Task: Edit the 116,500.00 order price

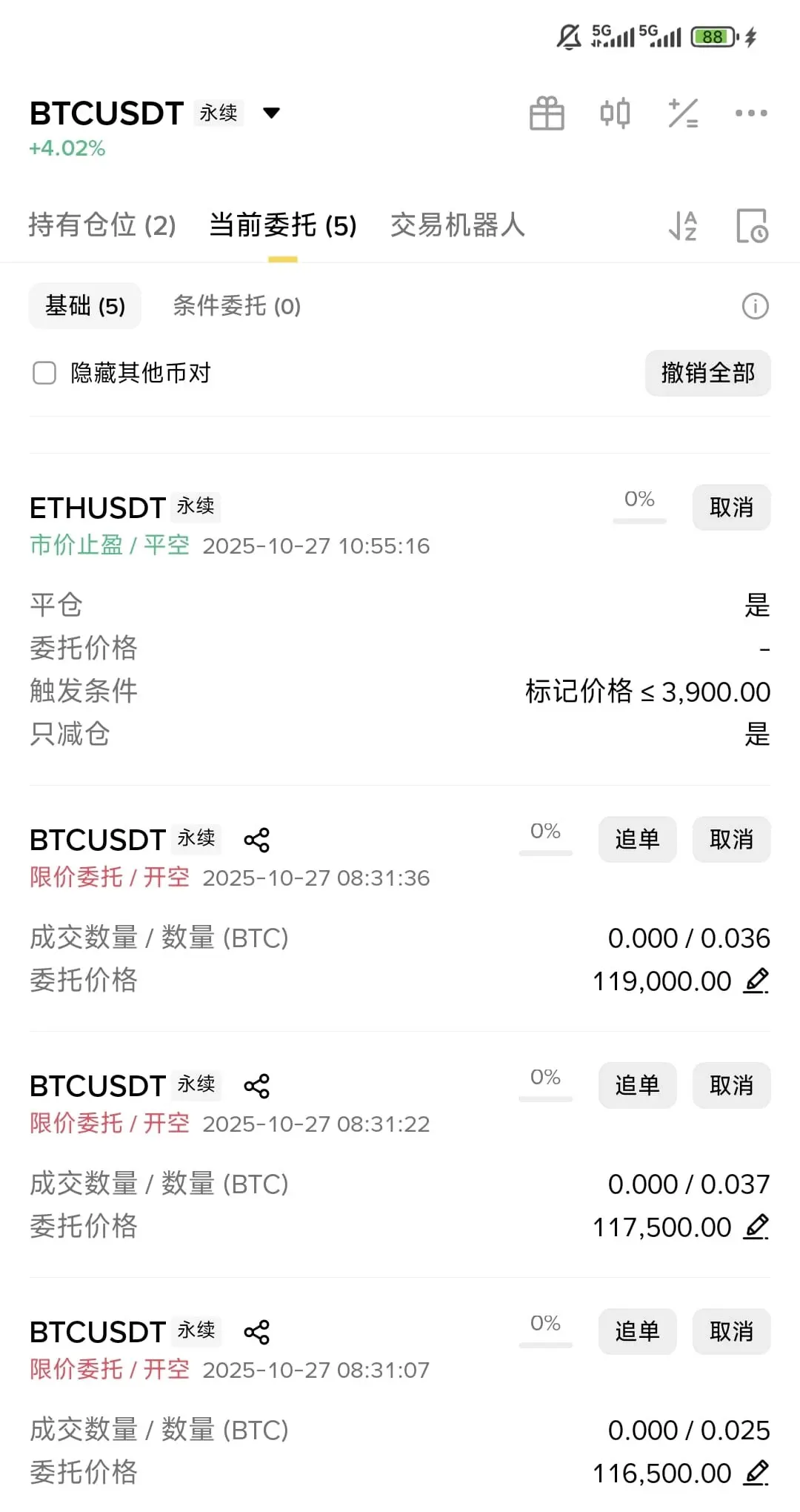Action: pos(756,1473)
